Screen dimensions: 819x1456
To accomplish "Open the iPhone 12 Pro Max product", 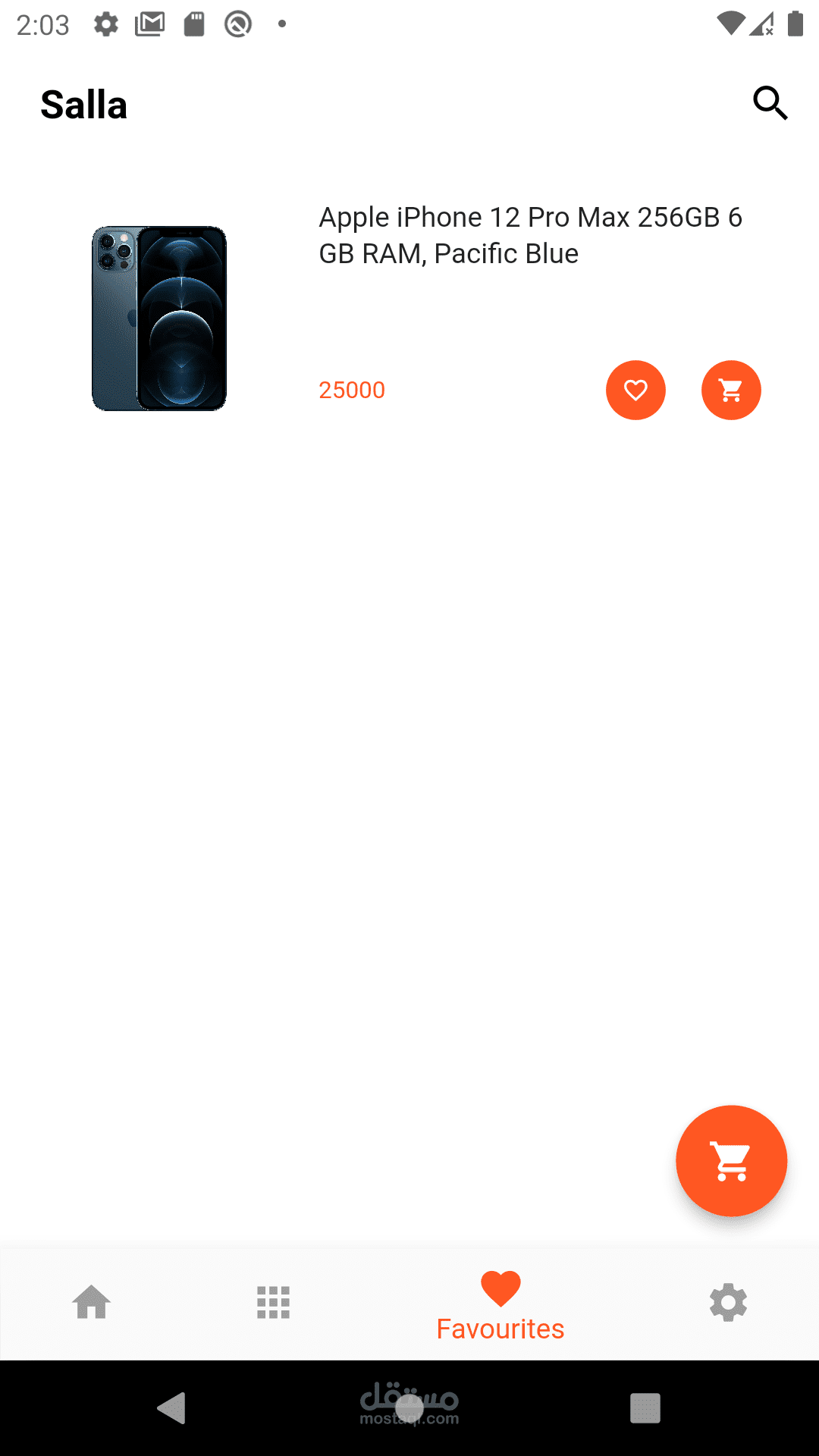I will tap(529, 236).
